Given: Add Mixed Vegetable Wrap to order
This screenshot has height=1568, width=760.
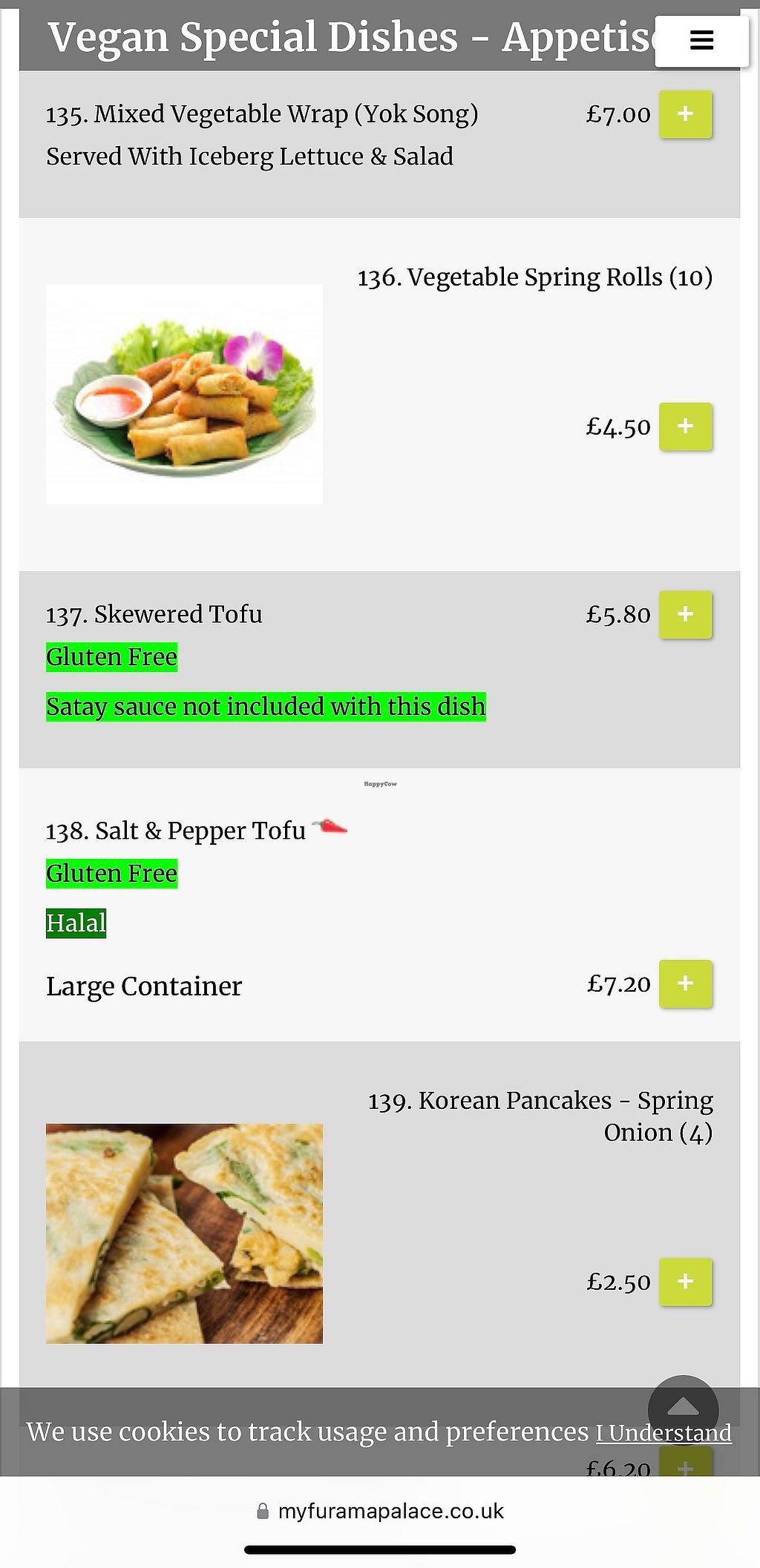Looking at the screenshot, I should click(x=685, y=114).
